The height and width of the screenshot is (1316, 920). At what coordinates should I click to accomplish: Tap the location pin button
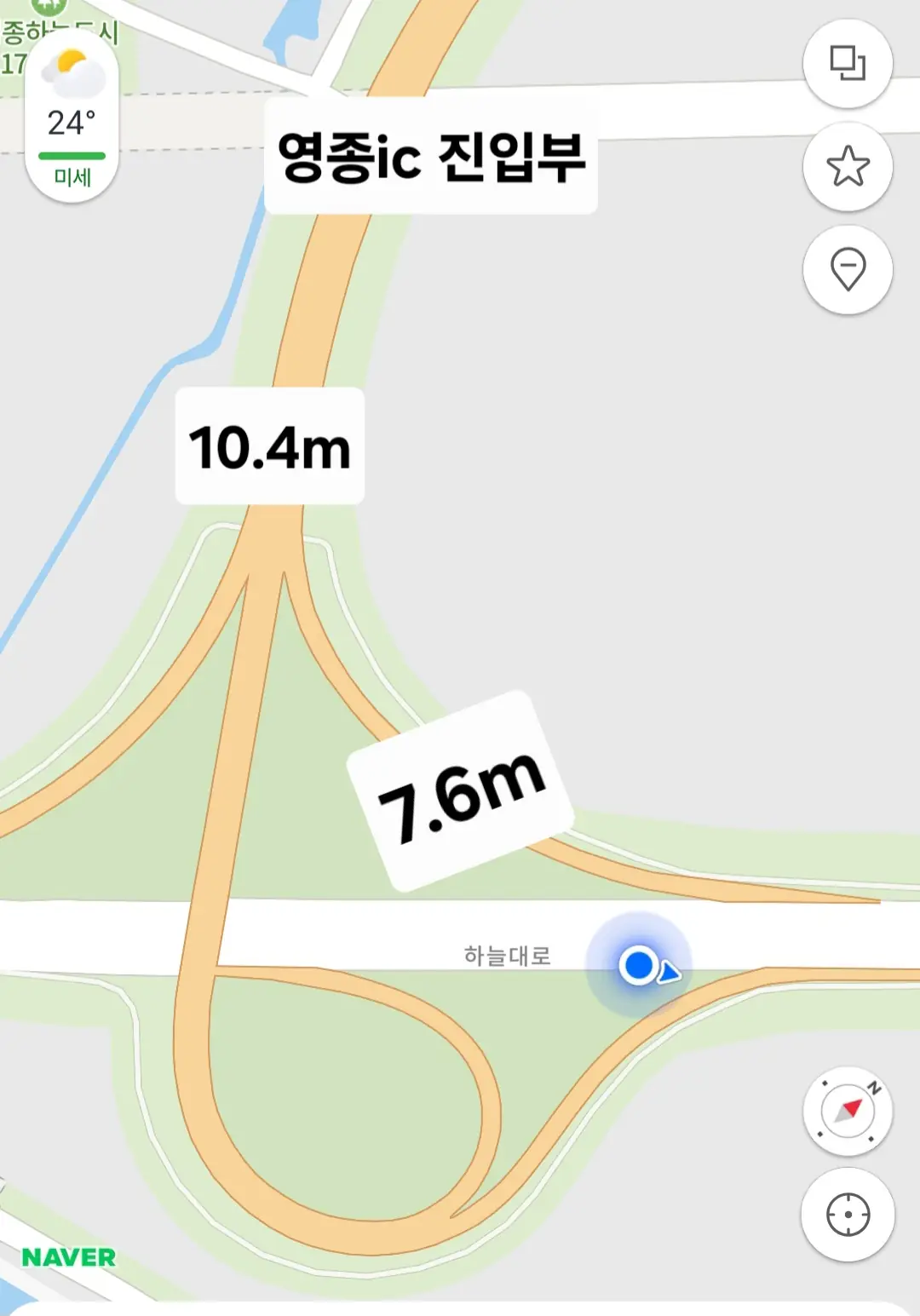[x=848, y=269]
